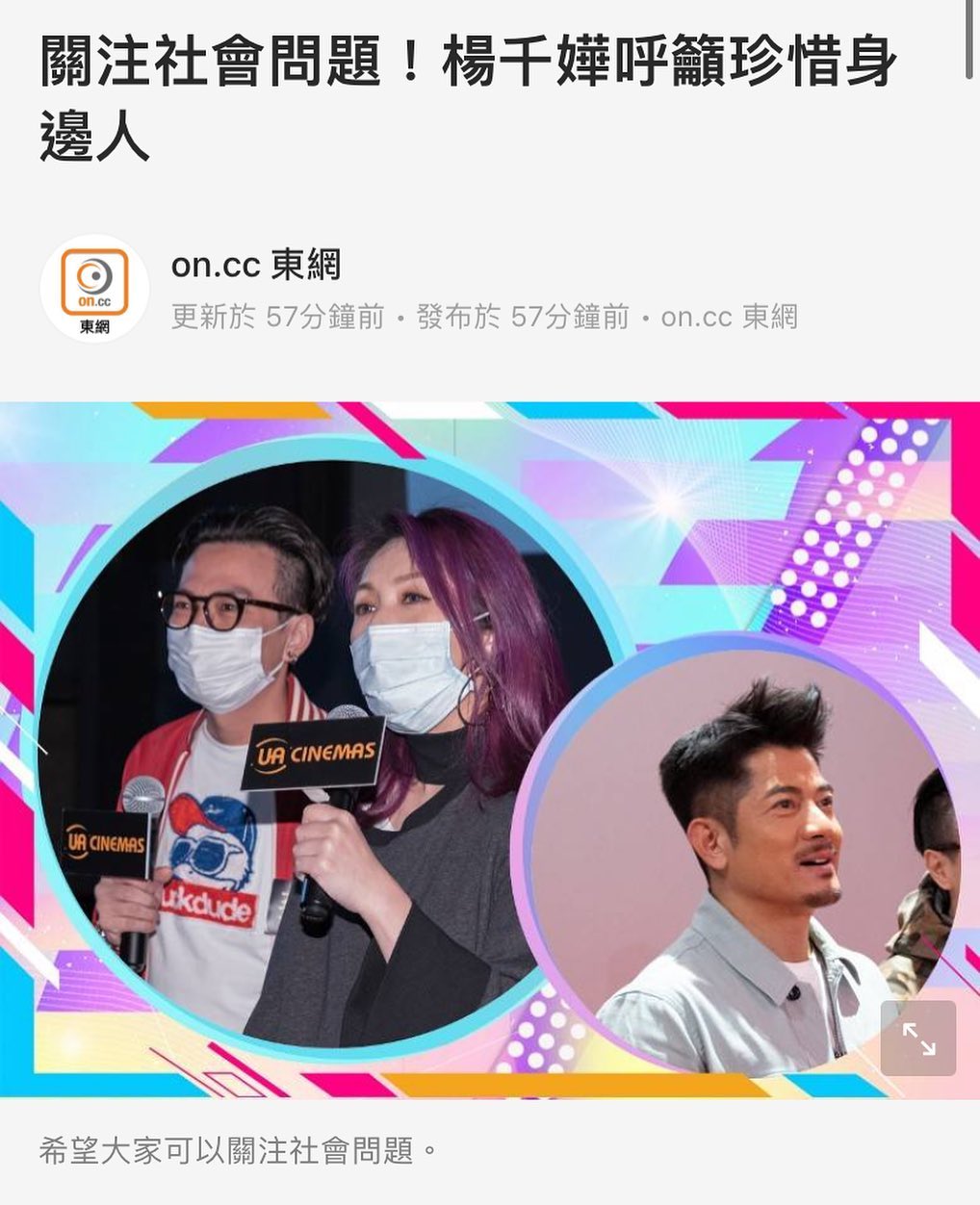Image resolution: width=980 pixels, height=1205 pixels.
Task: Open the article's main photo
Action: coord(489,749)
